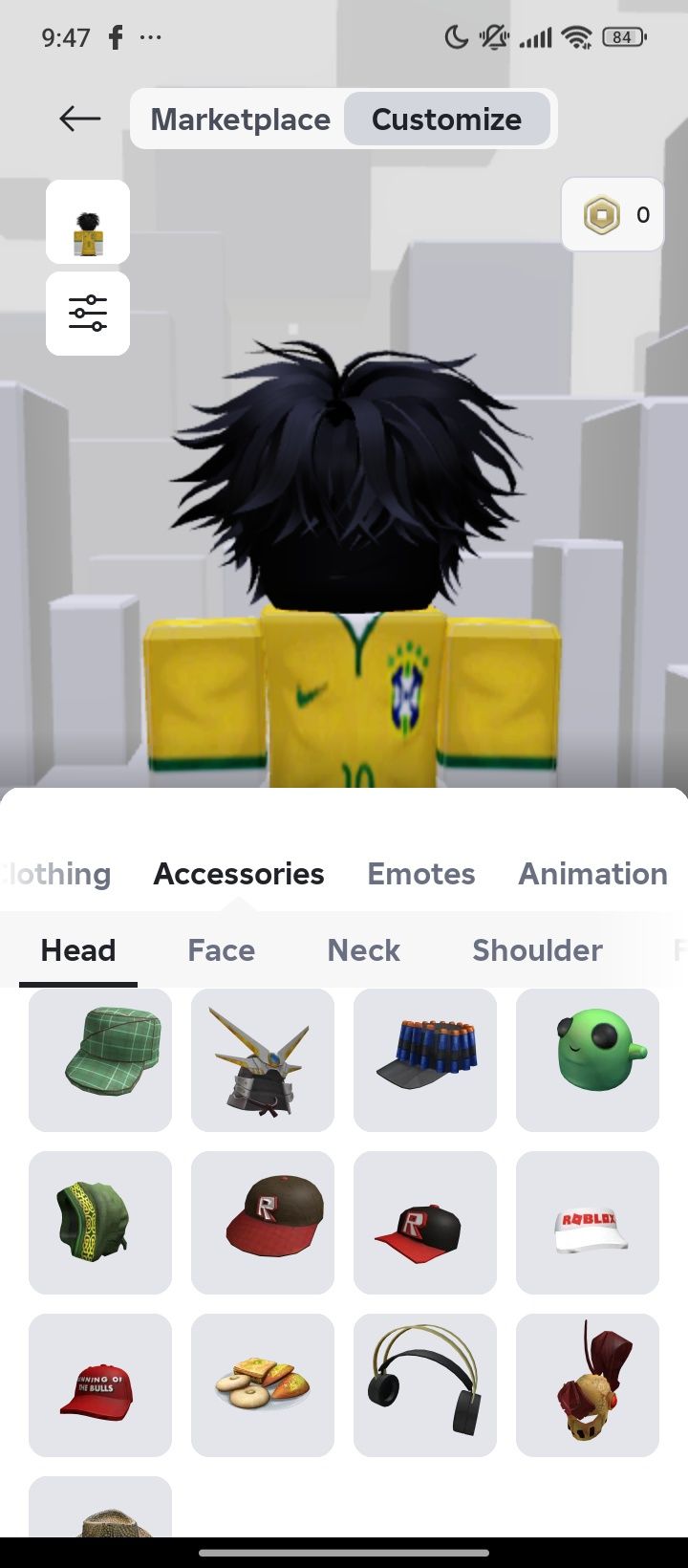Equip the green plaid cap

coord(100,1060)
